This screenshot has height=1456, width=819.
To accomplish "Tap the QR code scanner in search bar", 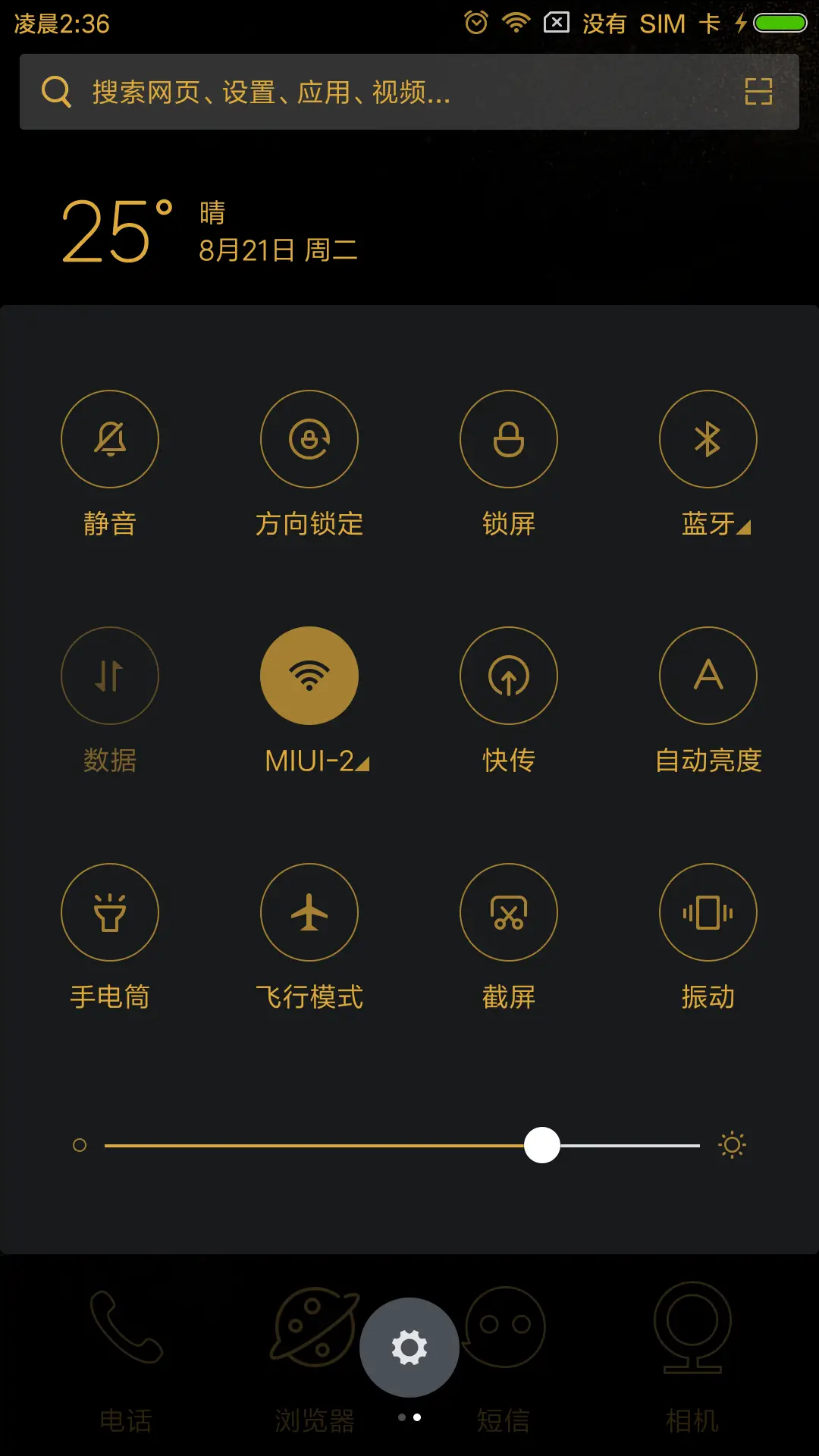I will click(758, 91).
